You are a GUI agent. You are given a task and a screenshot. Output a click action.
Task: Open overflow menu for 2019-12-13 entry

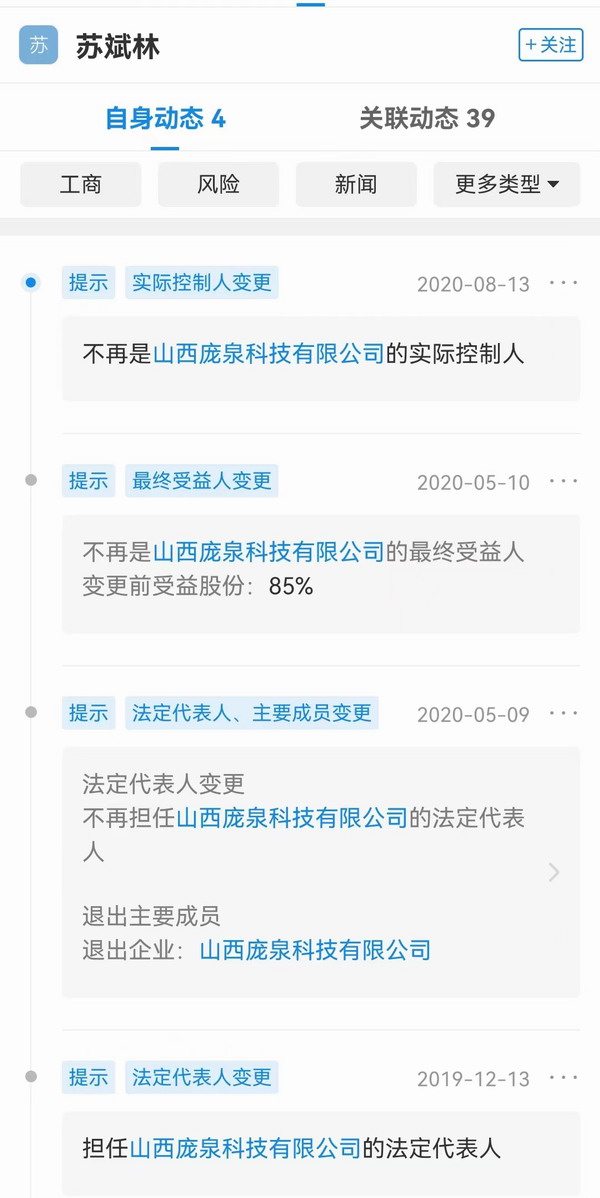coord(563,1077)
